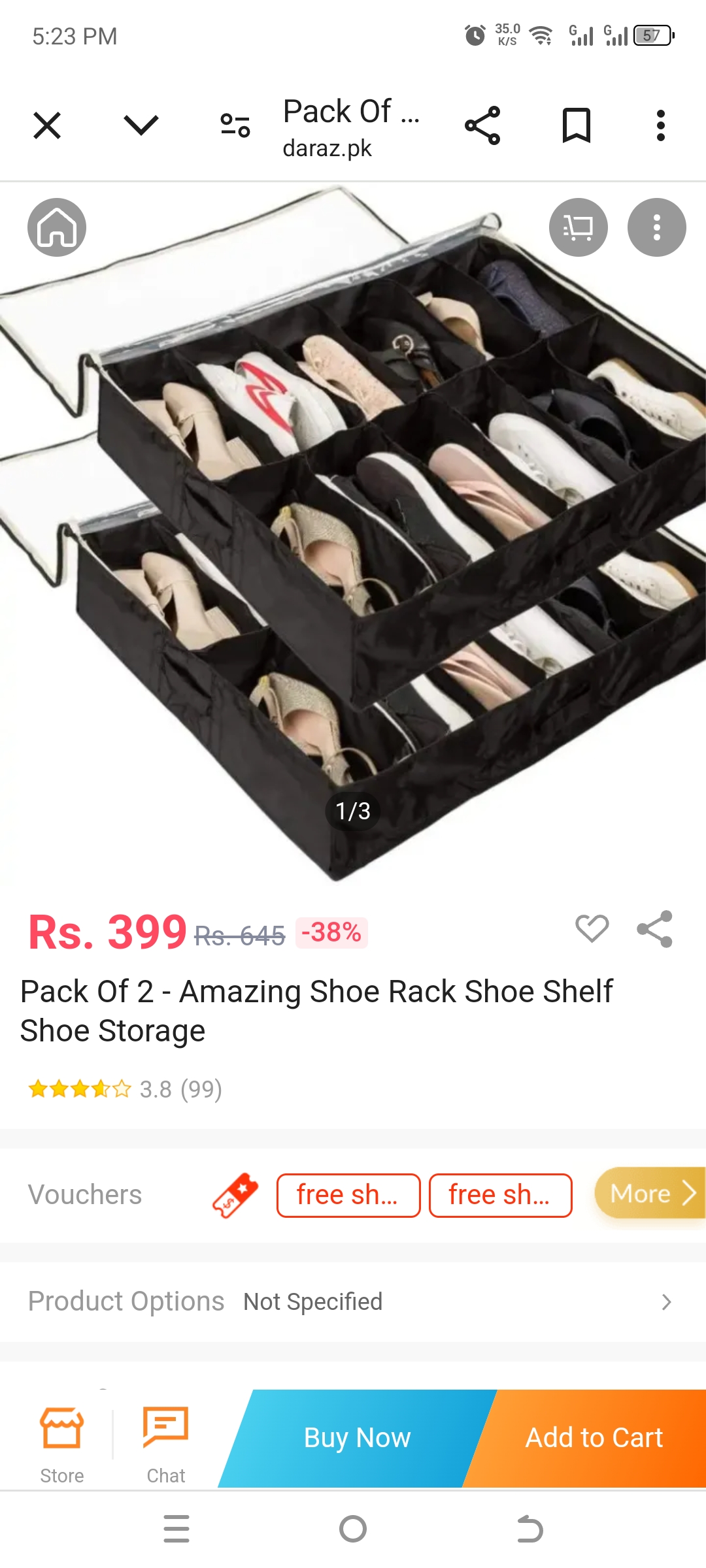Viewport: 706px width, 1568px height.
Task: Go back using system navigation button
Action: (x=529, y=1529)
